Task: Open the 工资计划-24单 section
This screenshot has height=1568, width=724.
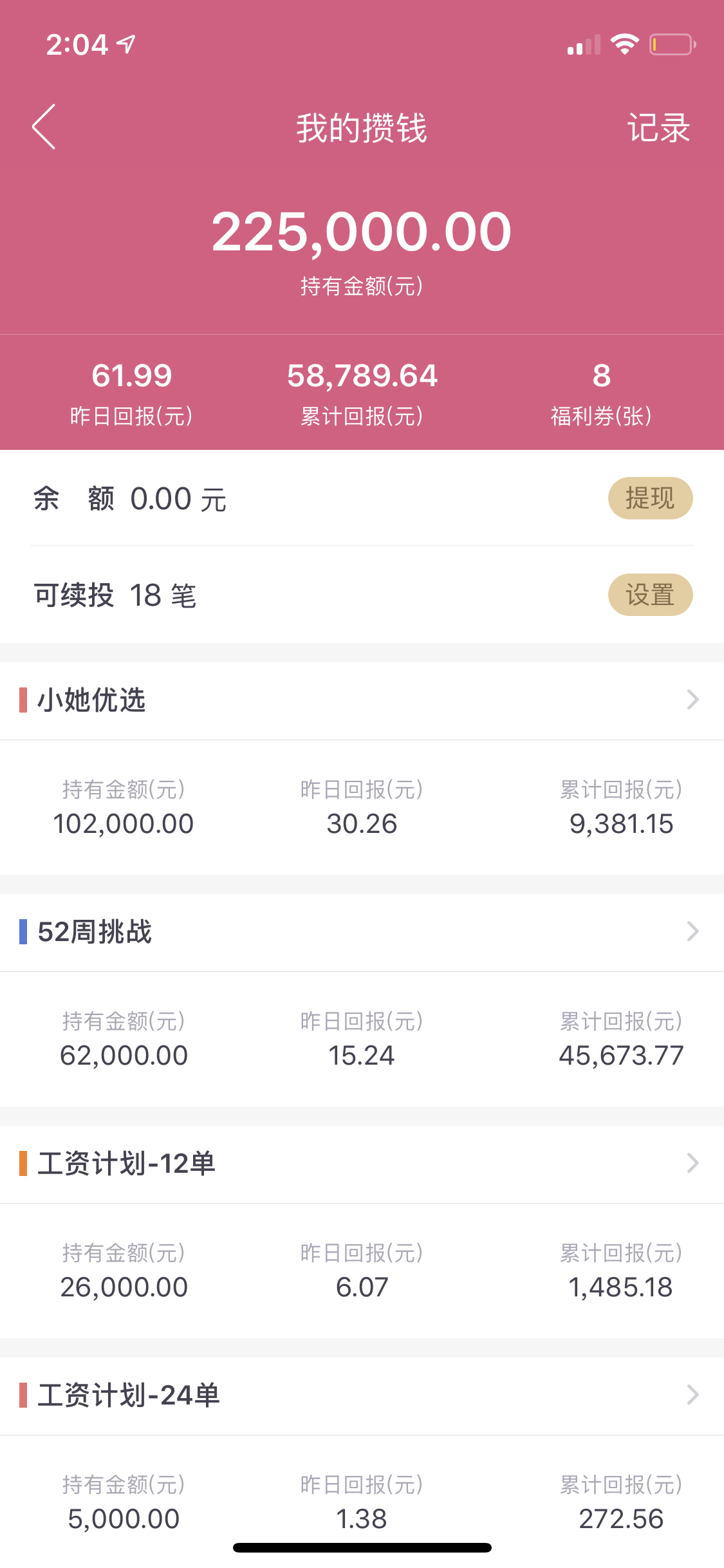Action: click(362, 1395)
